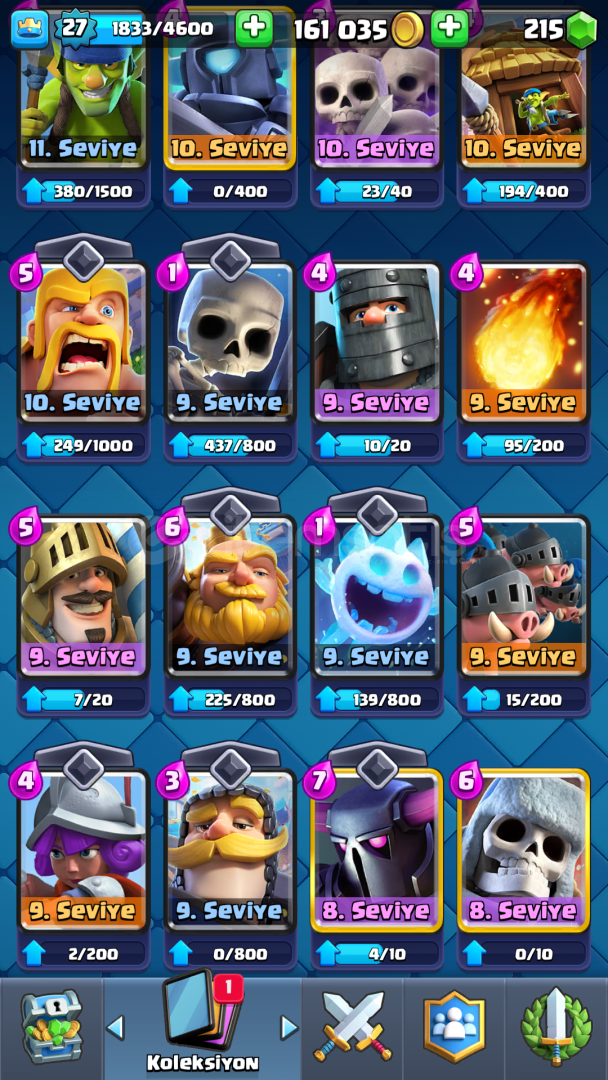608x1080 pixels.
Task: Open the player profile crown icon
Action: click(30, 29)
